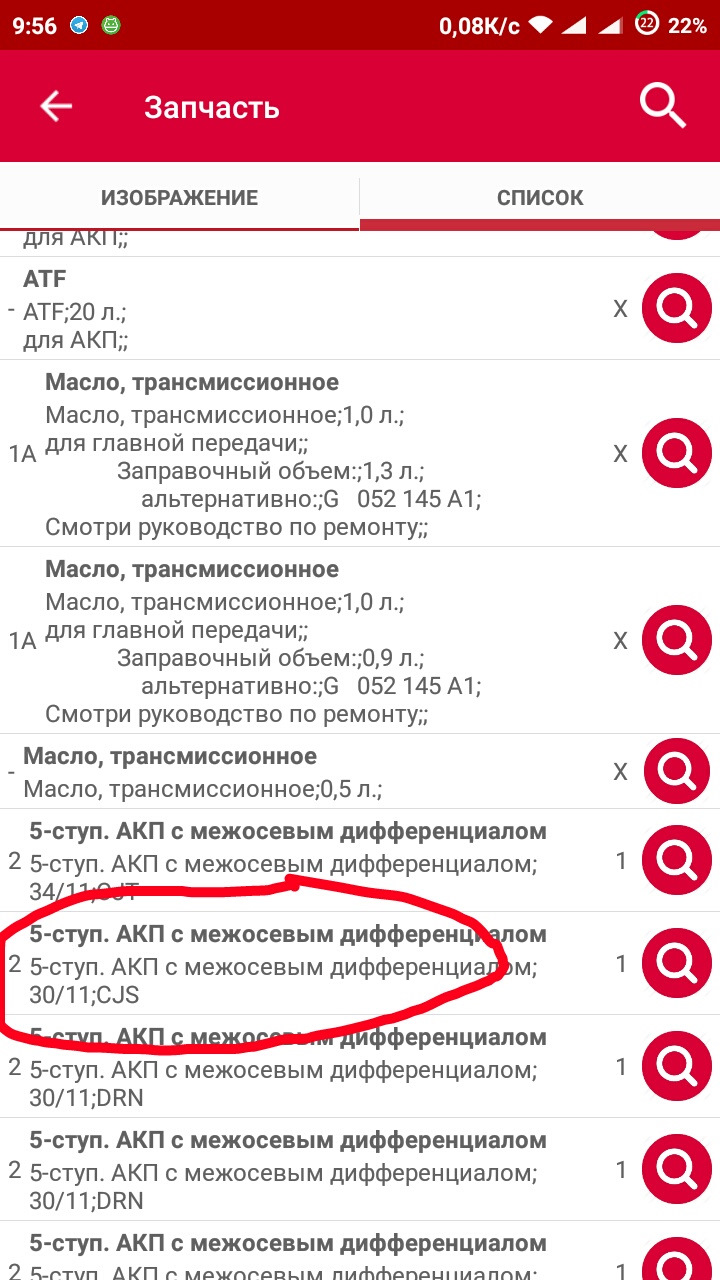
Task: Open the ATF 20 л. list row
Action: [x=300, y=310]
